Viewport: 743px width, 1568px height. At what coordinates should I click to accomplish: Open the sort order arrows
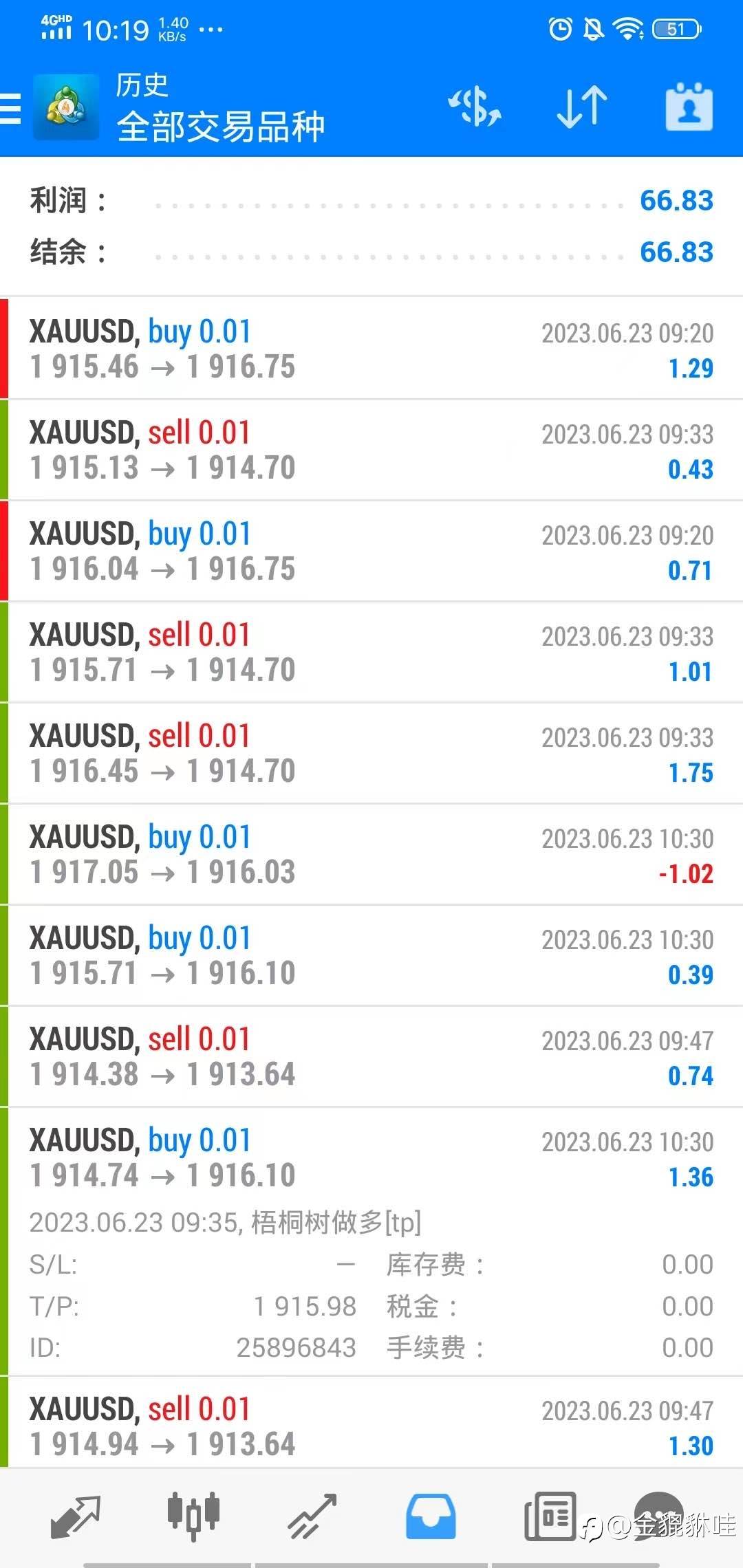click(x=581, y=107)
